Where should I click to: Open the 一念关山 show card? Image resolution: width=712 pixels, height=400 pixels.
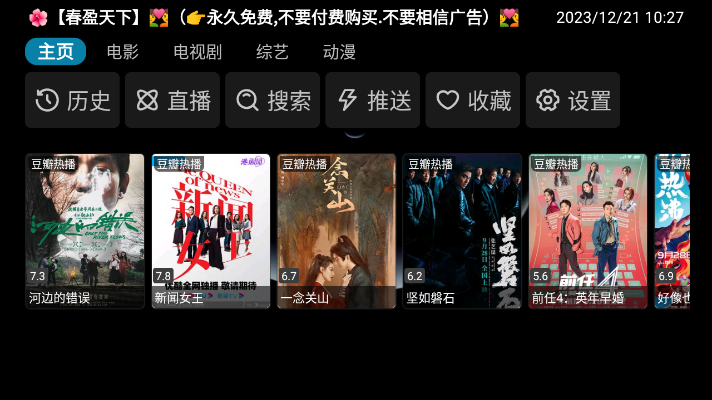coord(337,230)
